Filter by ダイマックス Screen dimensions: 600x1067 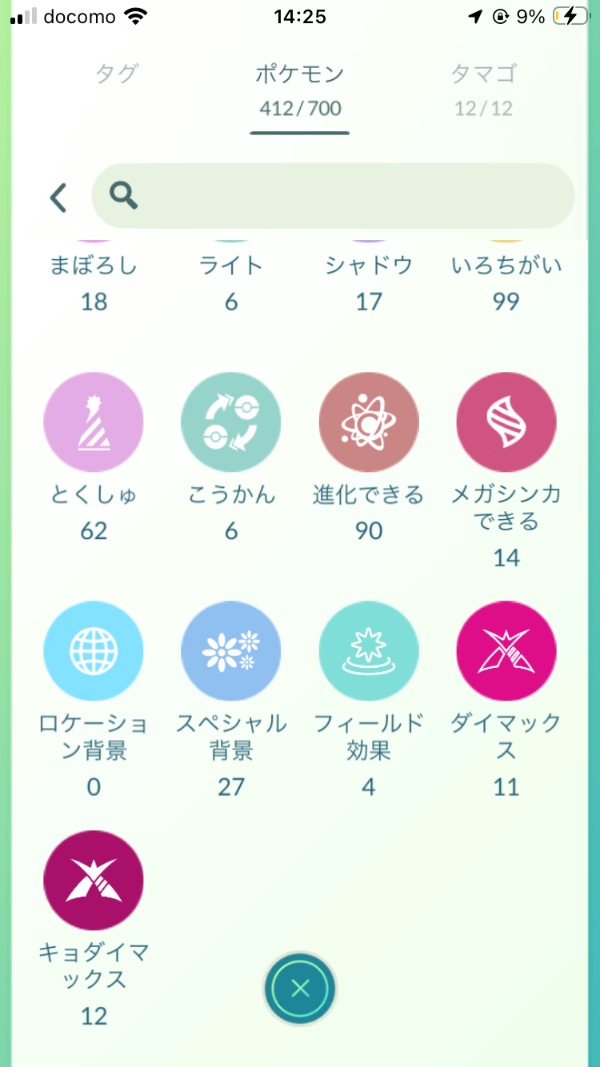tap(506, 651)
